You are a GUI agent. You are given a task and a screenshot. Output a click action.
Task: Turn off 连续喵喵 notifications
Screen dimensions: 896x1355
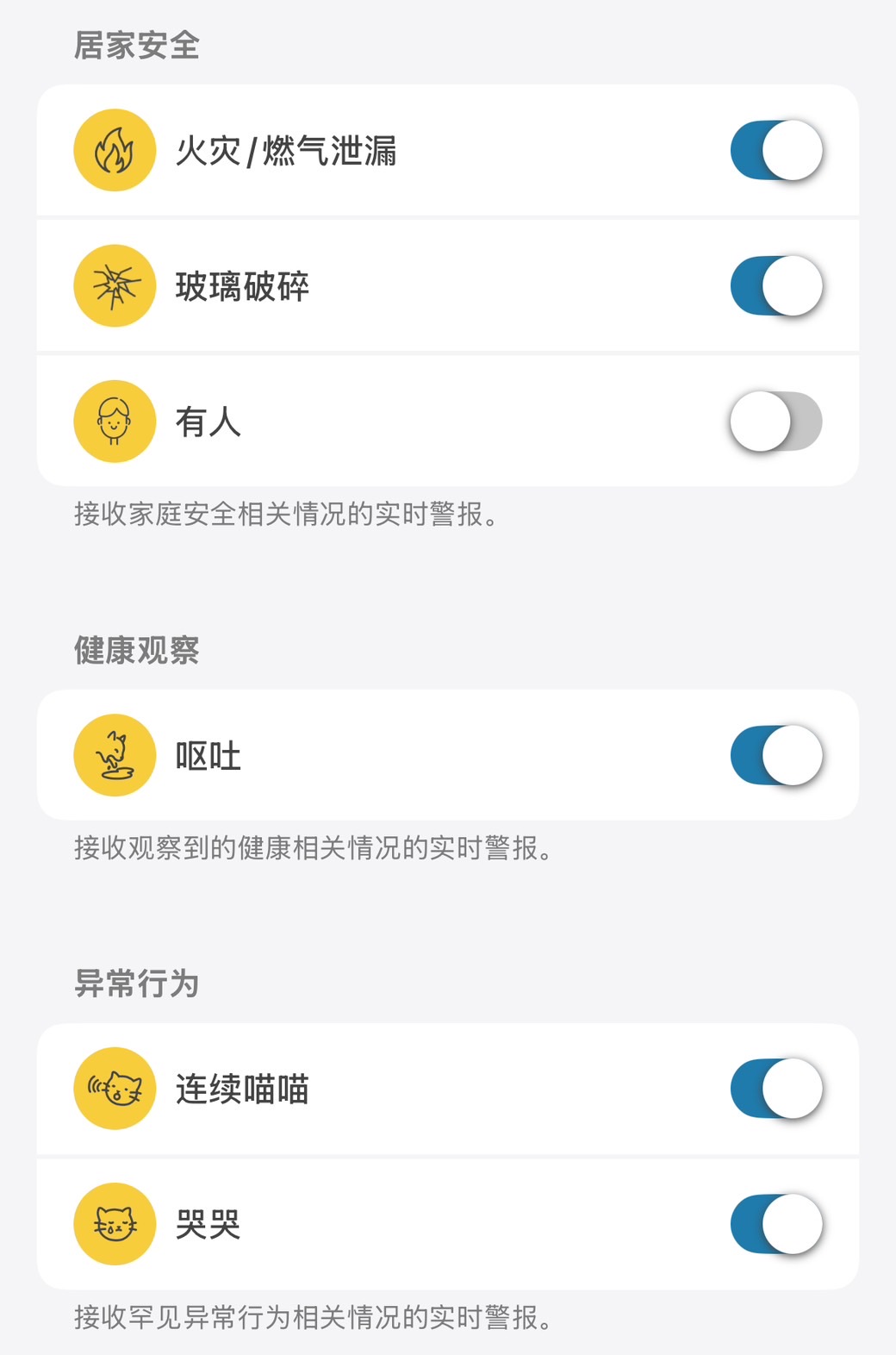pyautogui.click(x=775, y=1088)
